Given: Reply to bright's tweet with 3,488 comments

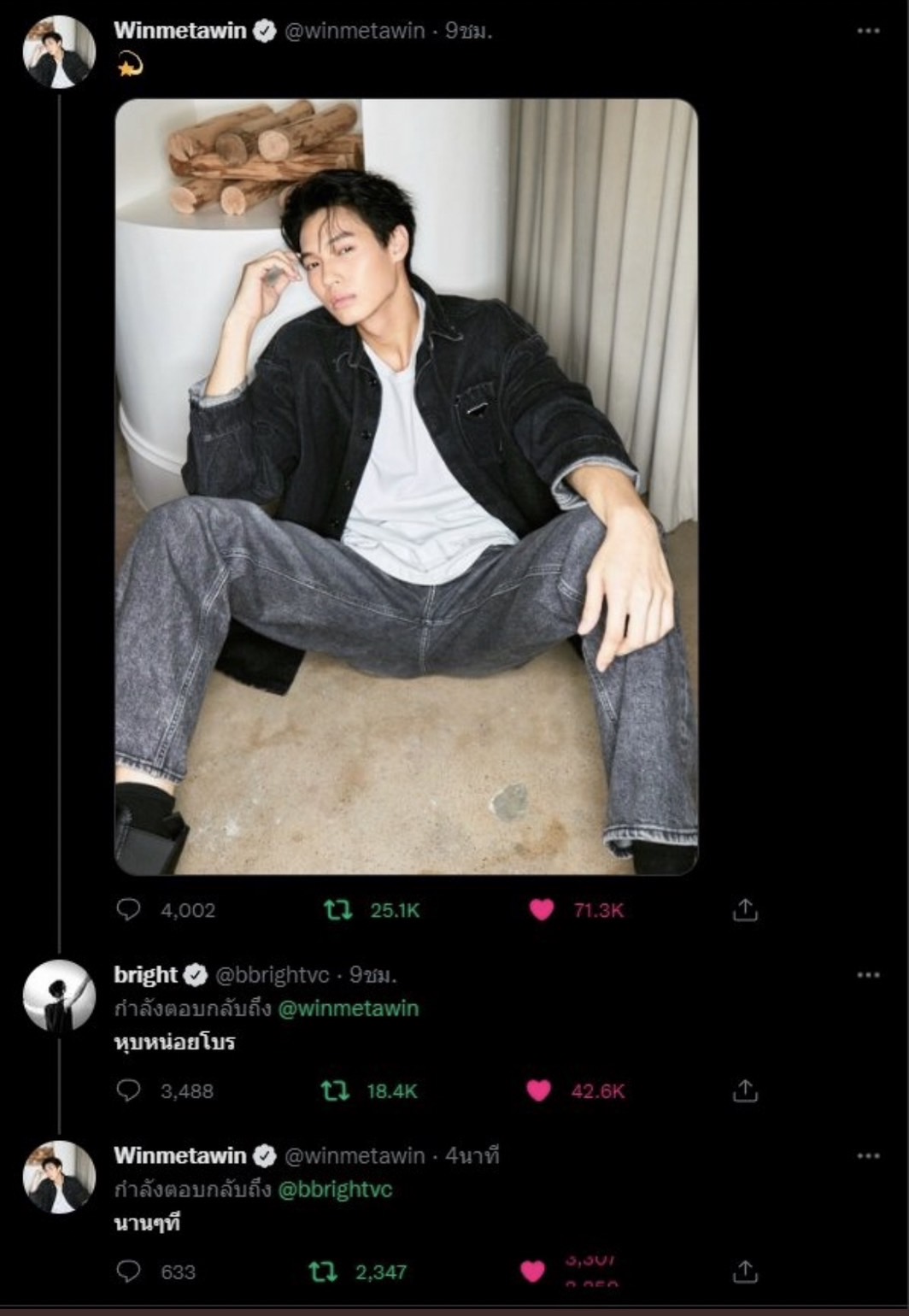Looking at the screenshot, I should pyautogui.click(x=128, y=1090).
